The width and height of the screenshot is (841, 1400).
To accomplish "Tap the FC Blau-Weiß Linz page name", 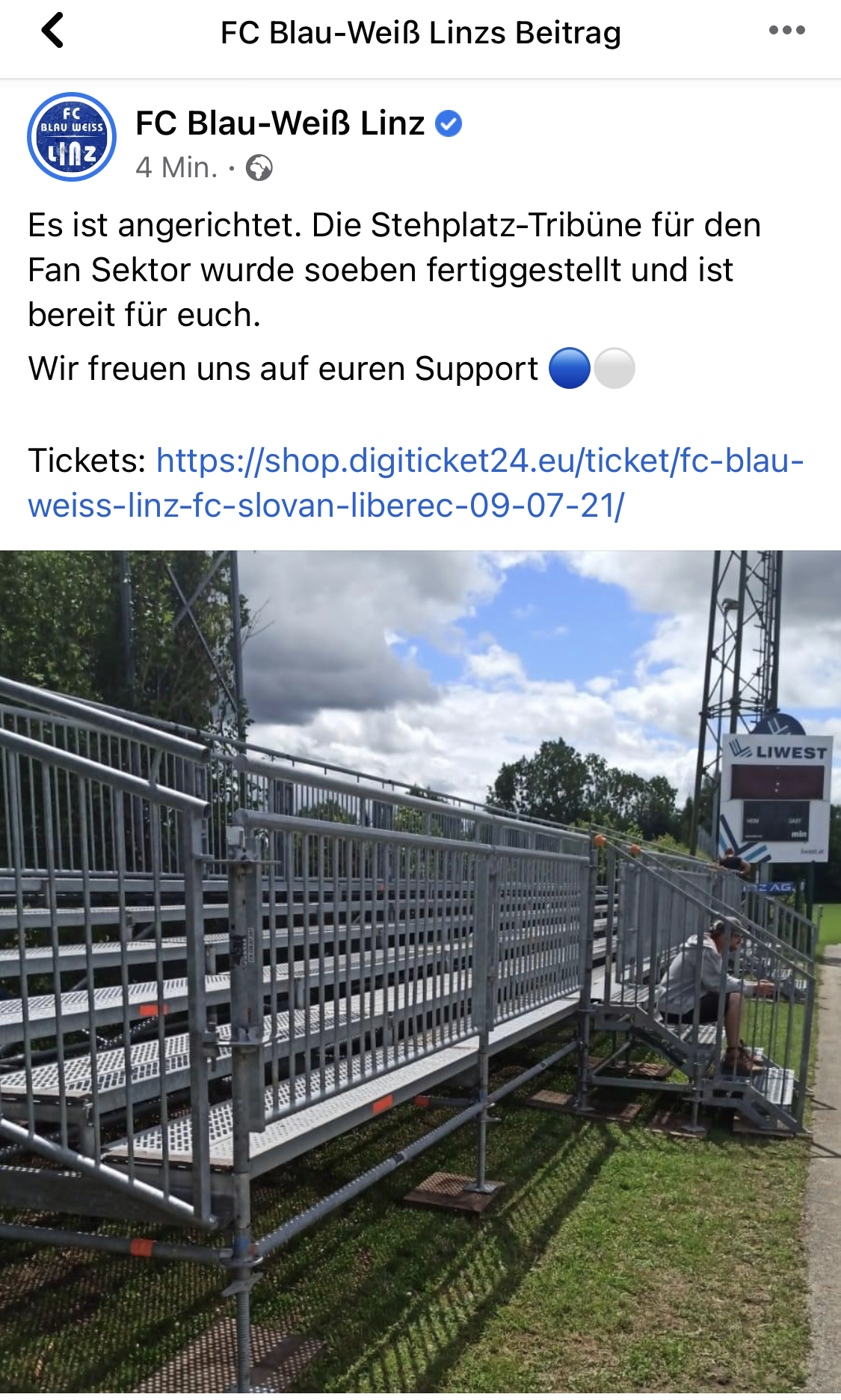I will [280, 123].
